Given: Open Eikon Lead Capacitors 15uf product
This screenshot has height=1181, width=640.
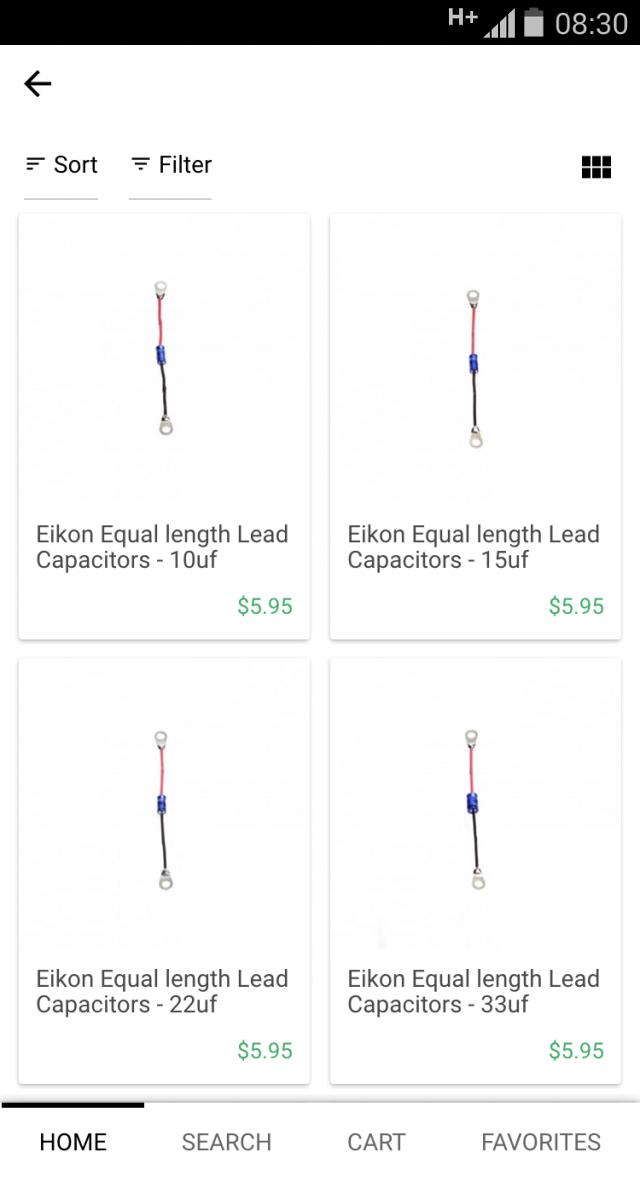Looking at the screenshot, I should click(475, 426).
